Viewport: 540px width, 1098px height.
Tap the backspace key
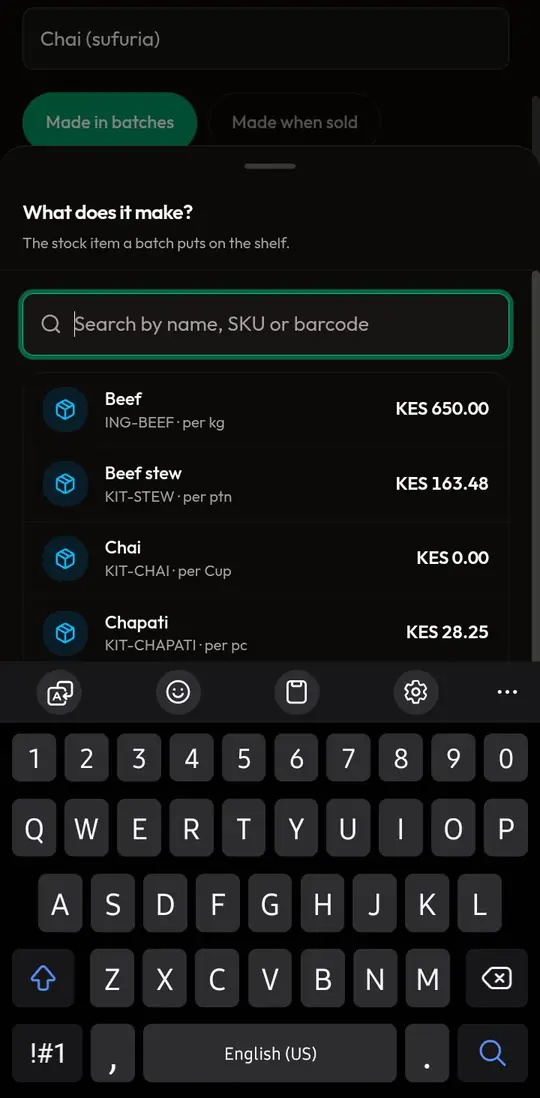[x=497, y=978]
